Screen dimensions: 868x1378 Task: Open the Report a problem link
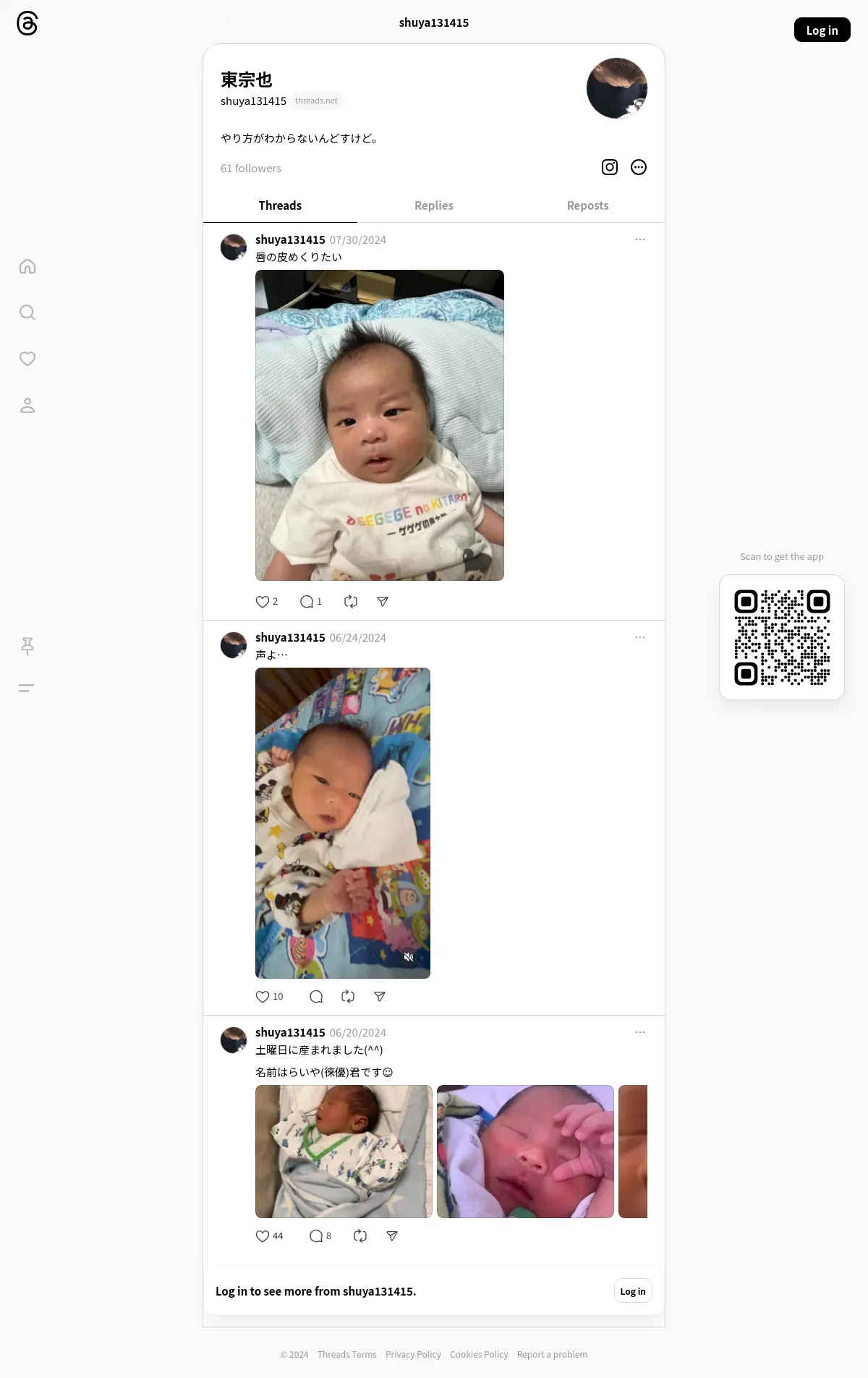click(552, 1355)
